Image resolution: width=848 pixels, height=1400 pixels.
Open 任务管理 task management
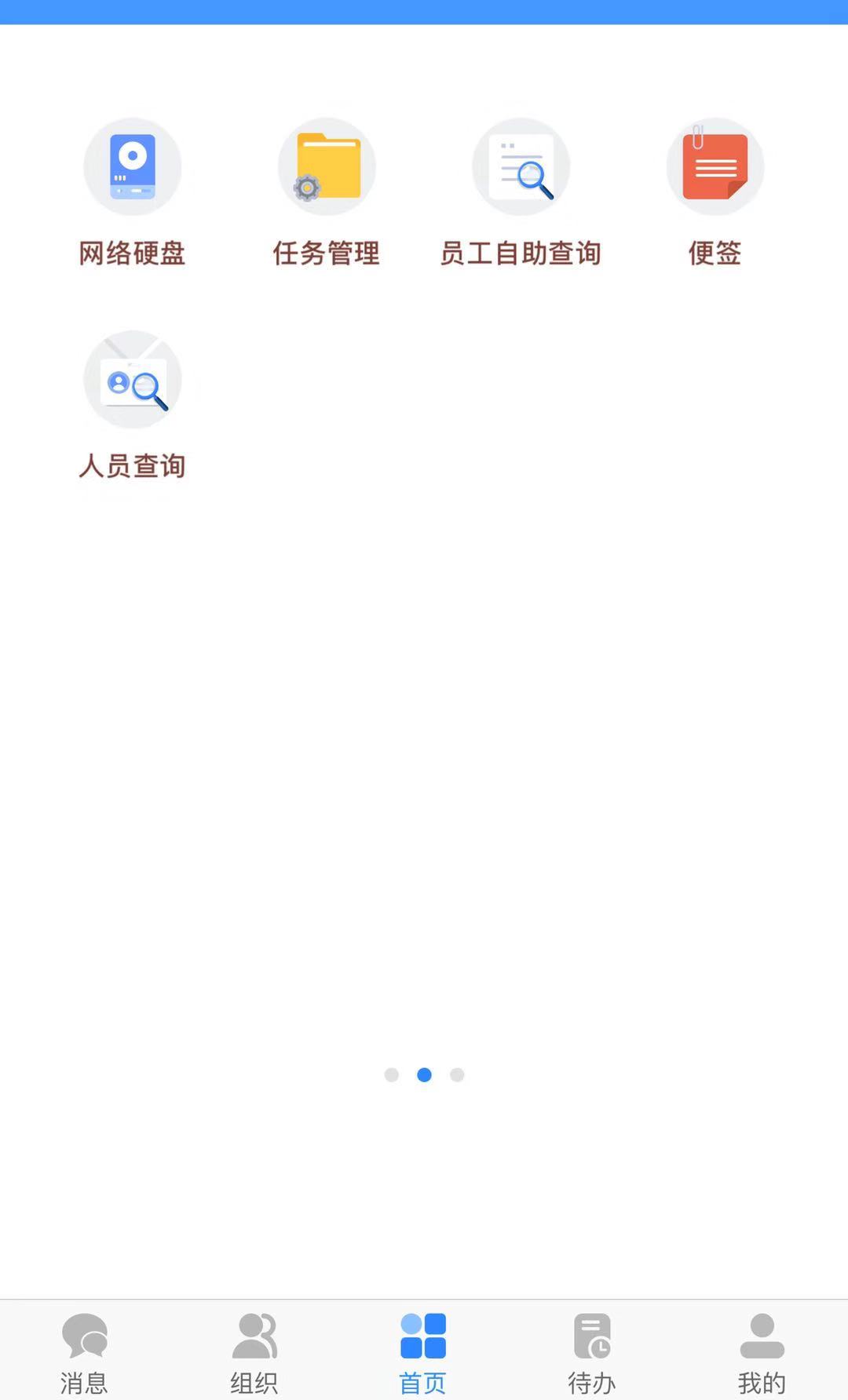(x=327, y=167)
